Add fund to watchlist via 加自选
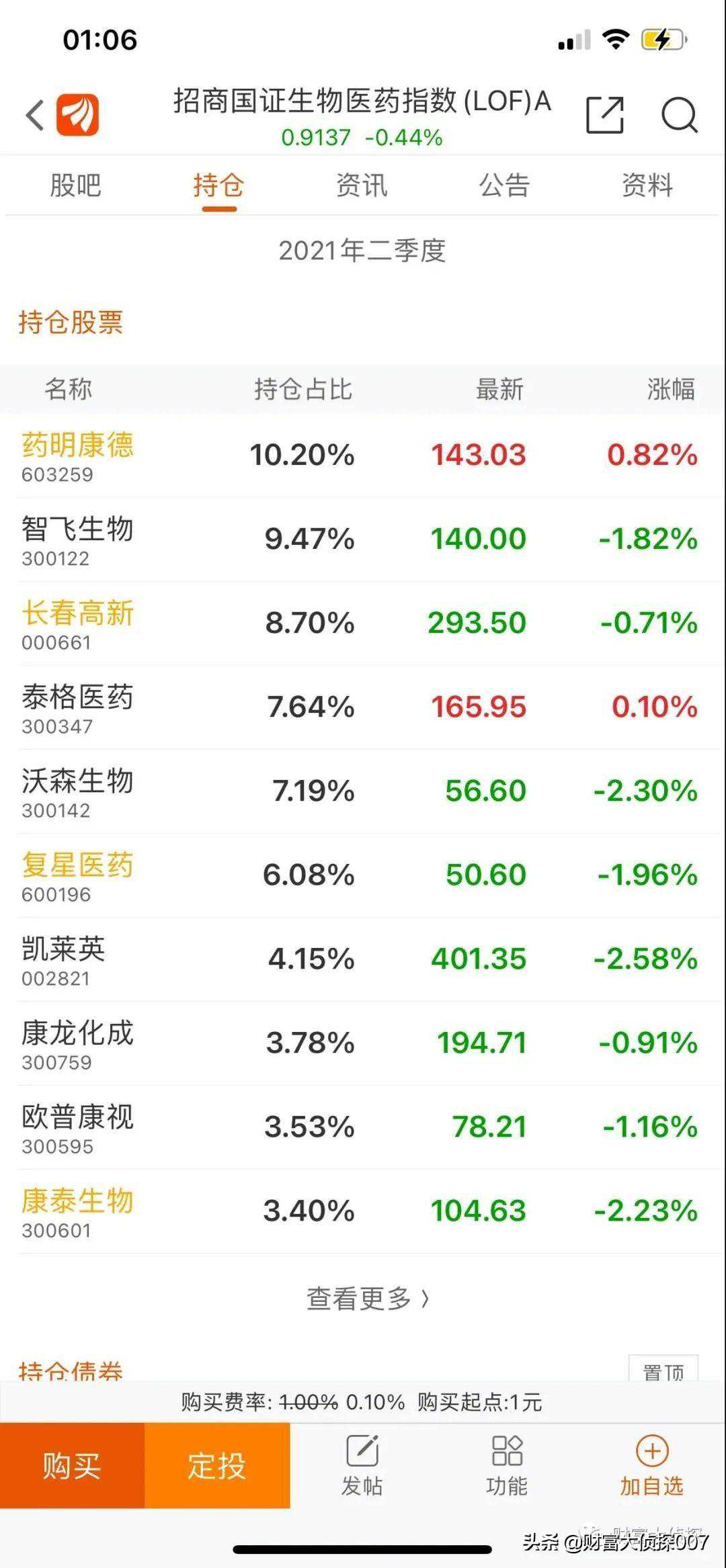The width and height of the screenshot is (726, 1568). tap(651, 1466)
